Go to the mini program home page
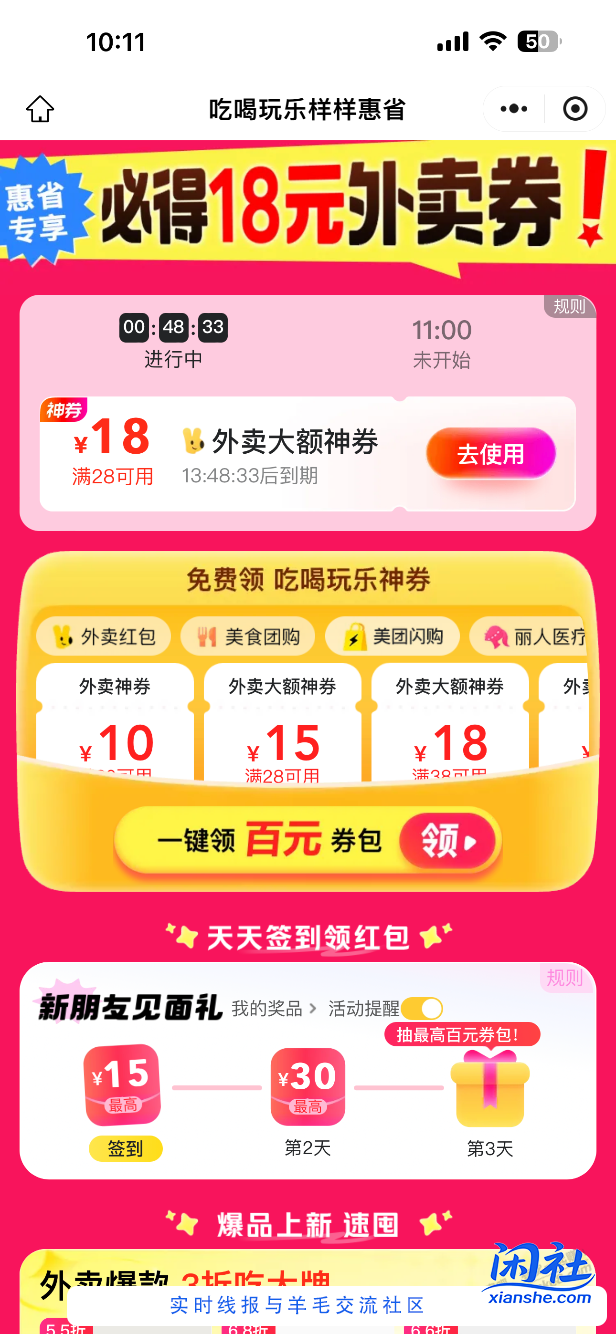Image resolution: width=616 pixels, height=1334 pixels. 40,109
